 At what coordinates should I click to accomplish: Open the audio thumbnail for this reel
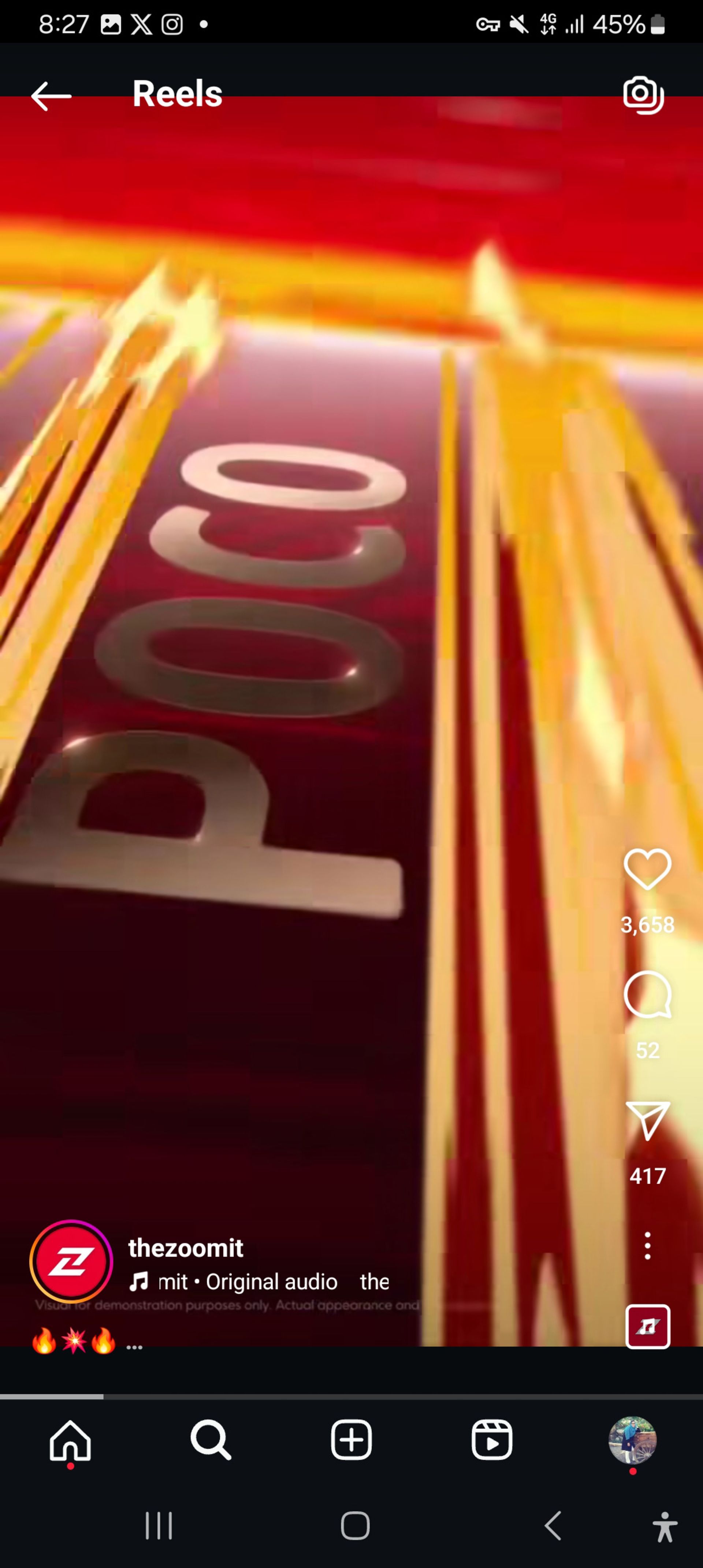coord(648,1326)
